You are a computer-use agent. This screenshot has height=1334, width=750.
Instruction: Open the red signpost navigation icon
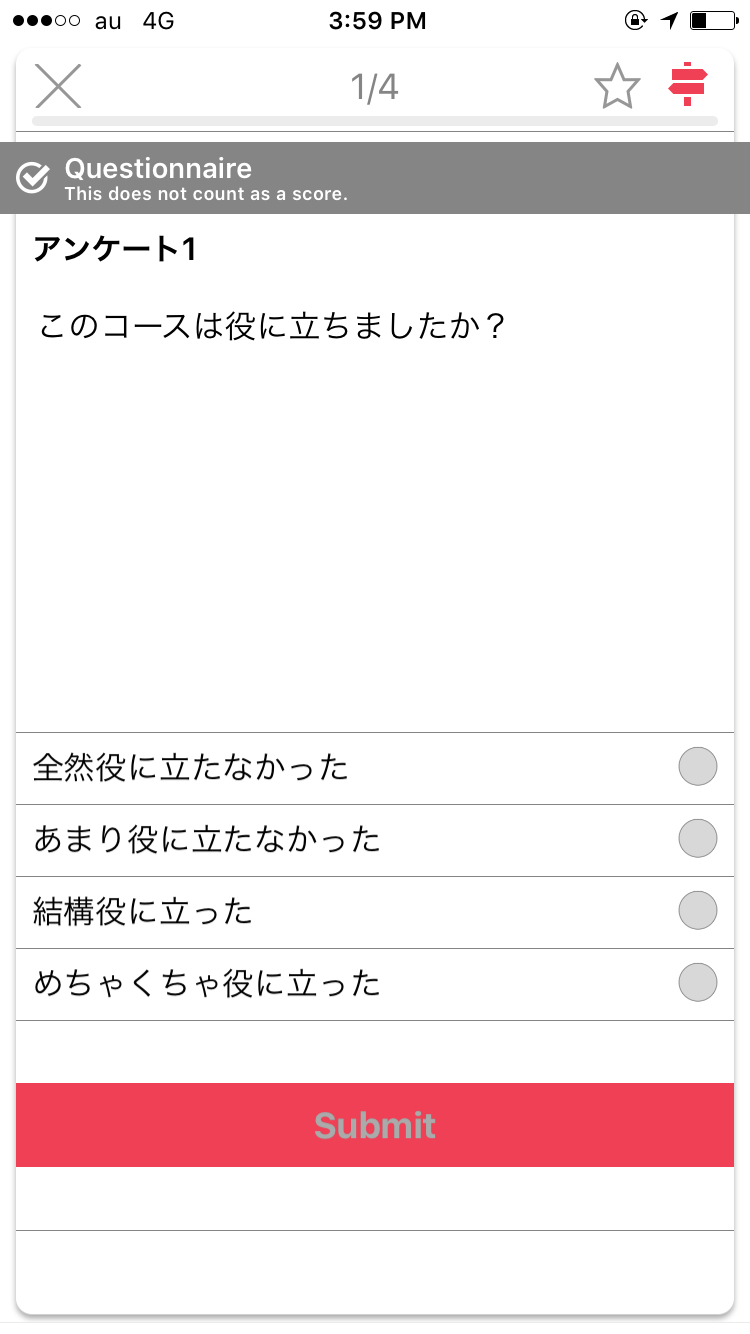[688, 86]
